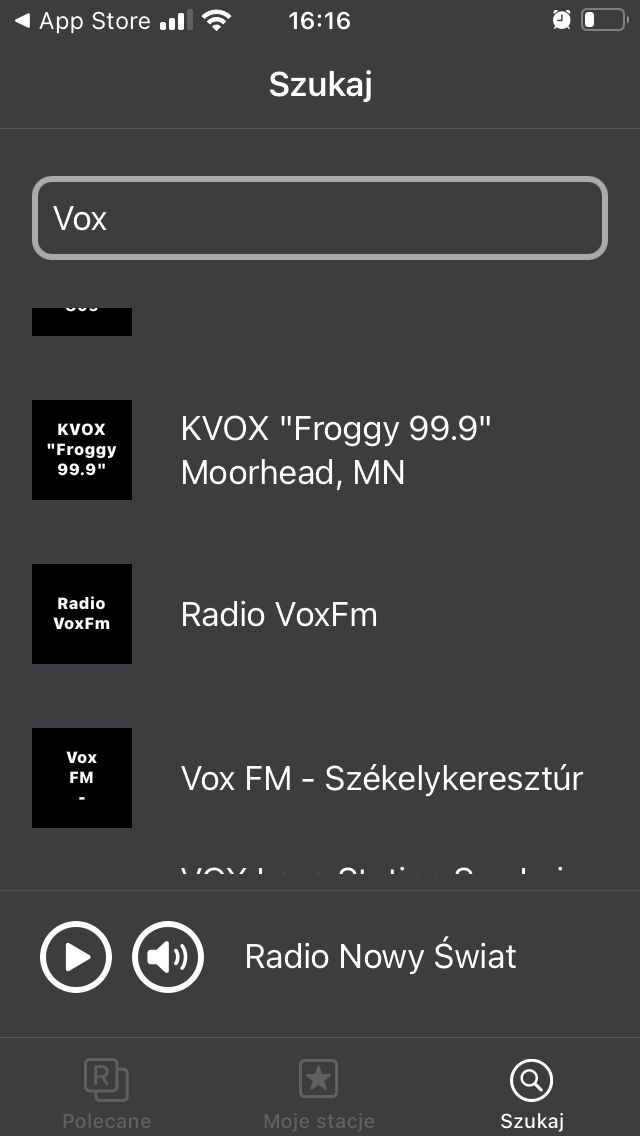The height and width of the screenshot is (1136, 640).
Task: Open Vox FM - Székelykeresztúr station
Action: click(320, 778)
